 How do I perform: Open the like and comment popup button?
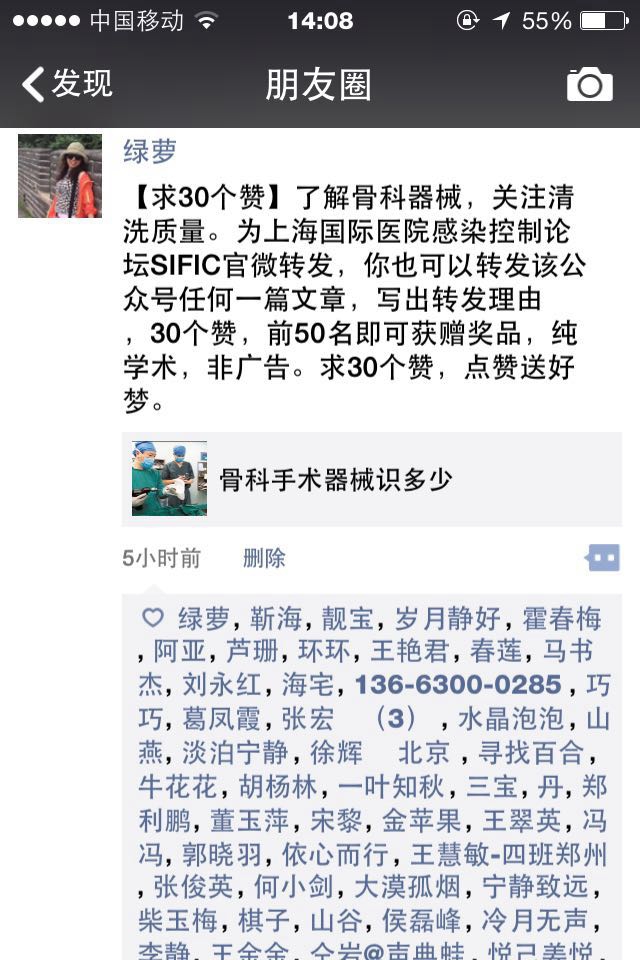603,558
